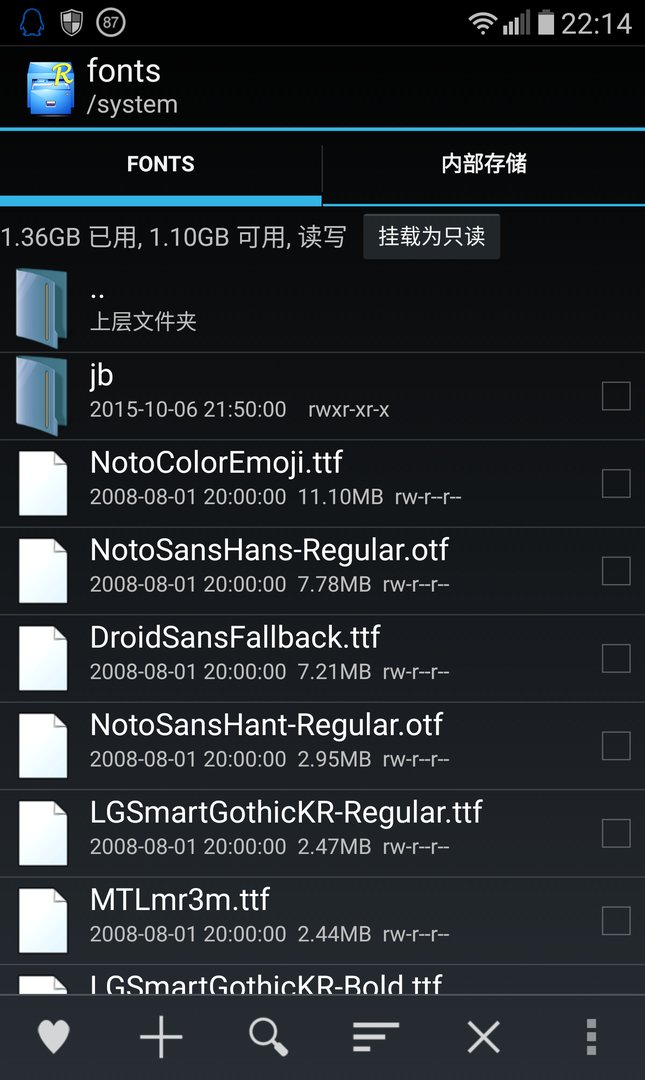Tap the plus icon to create new
Screen dimensions: 645x1080
point(161,1038)
